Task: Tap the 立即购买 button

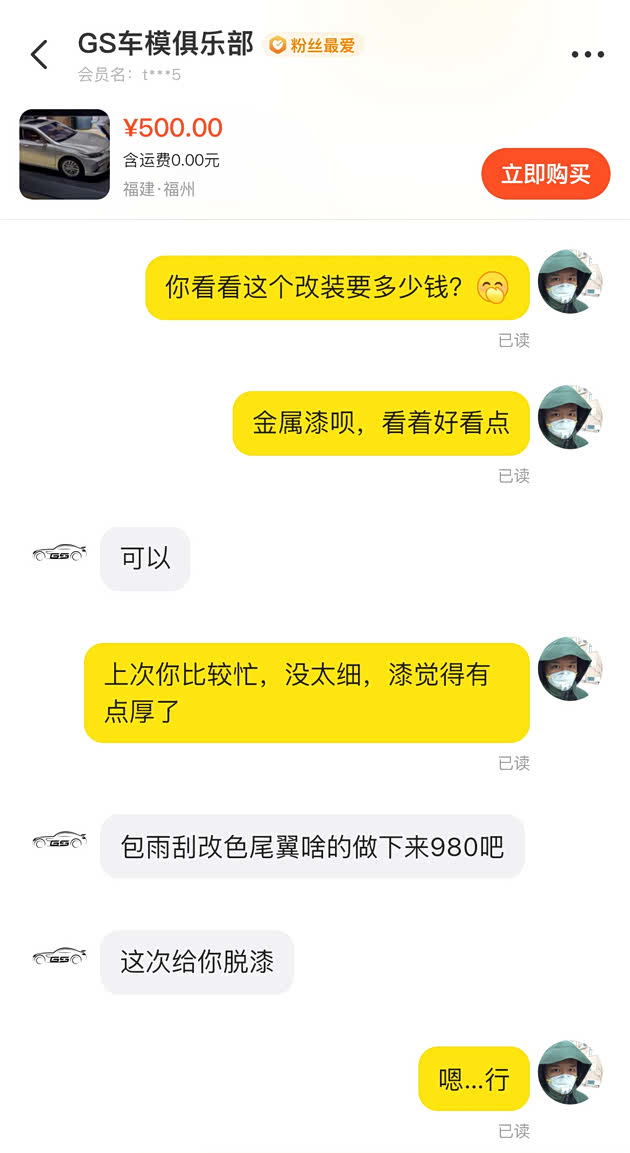Action: point(545,175)
